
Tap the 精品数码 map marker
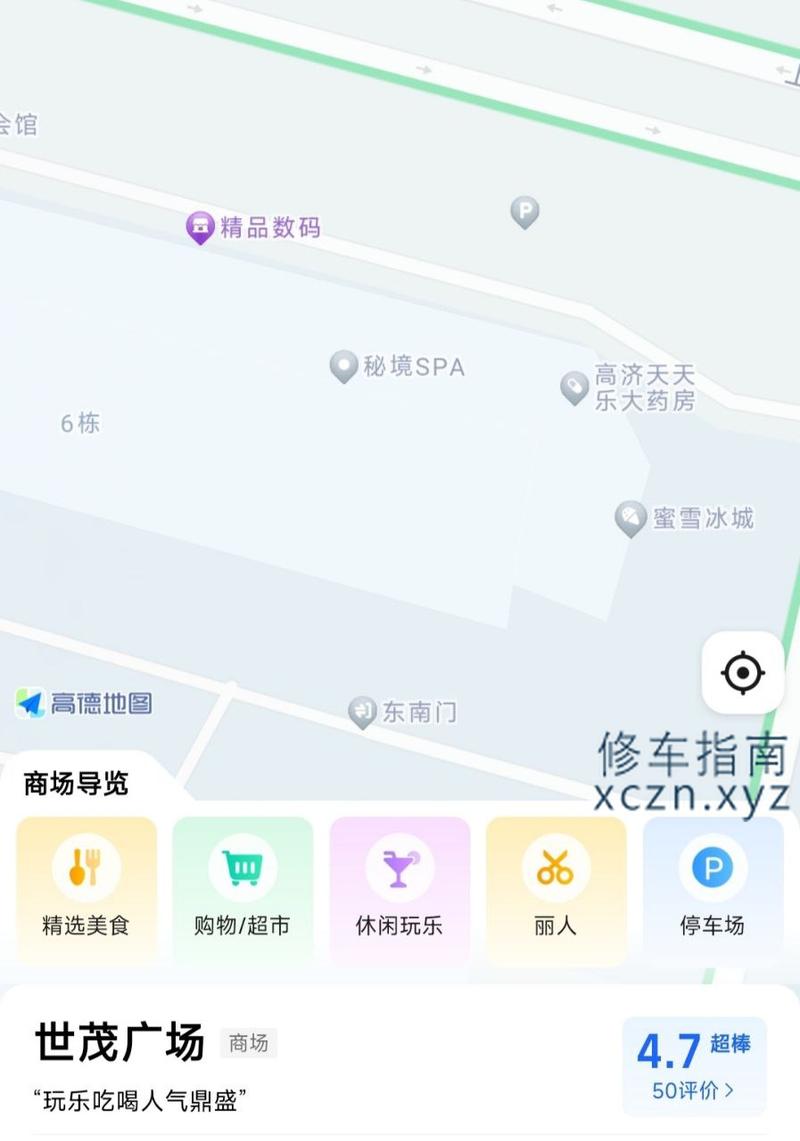pos(201,228)
